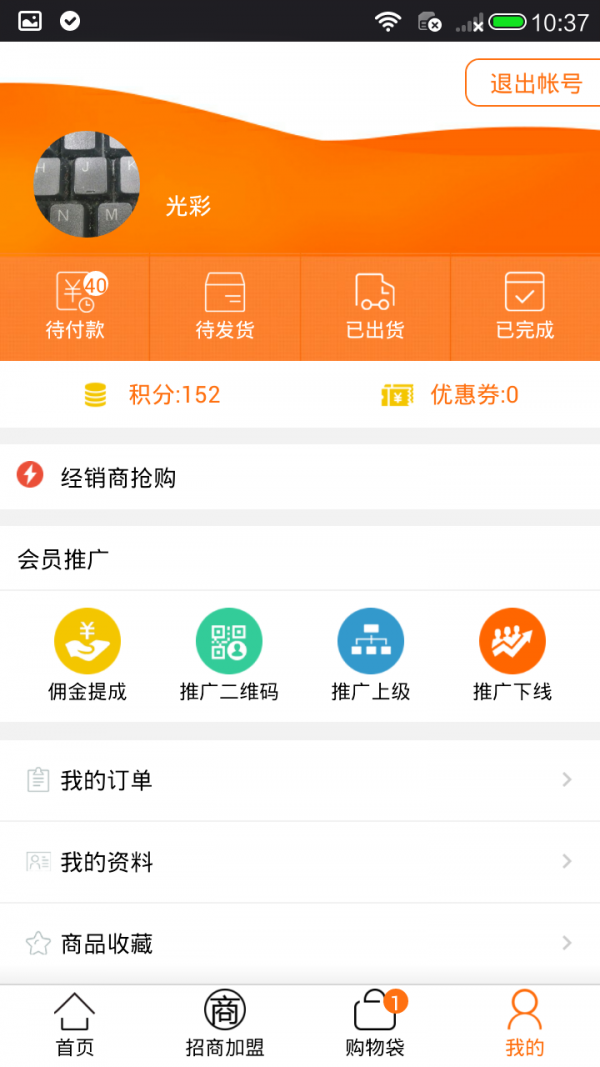Open 优惠券 coupons

450,395
